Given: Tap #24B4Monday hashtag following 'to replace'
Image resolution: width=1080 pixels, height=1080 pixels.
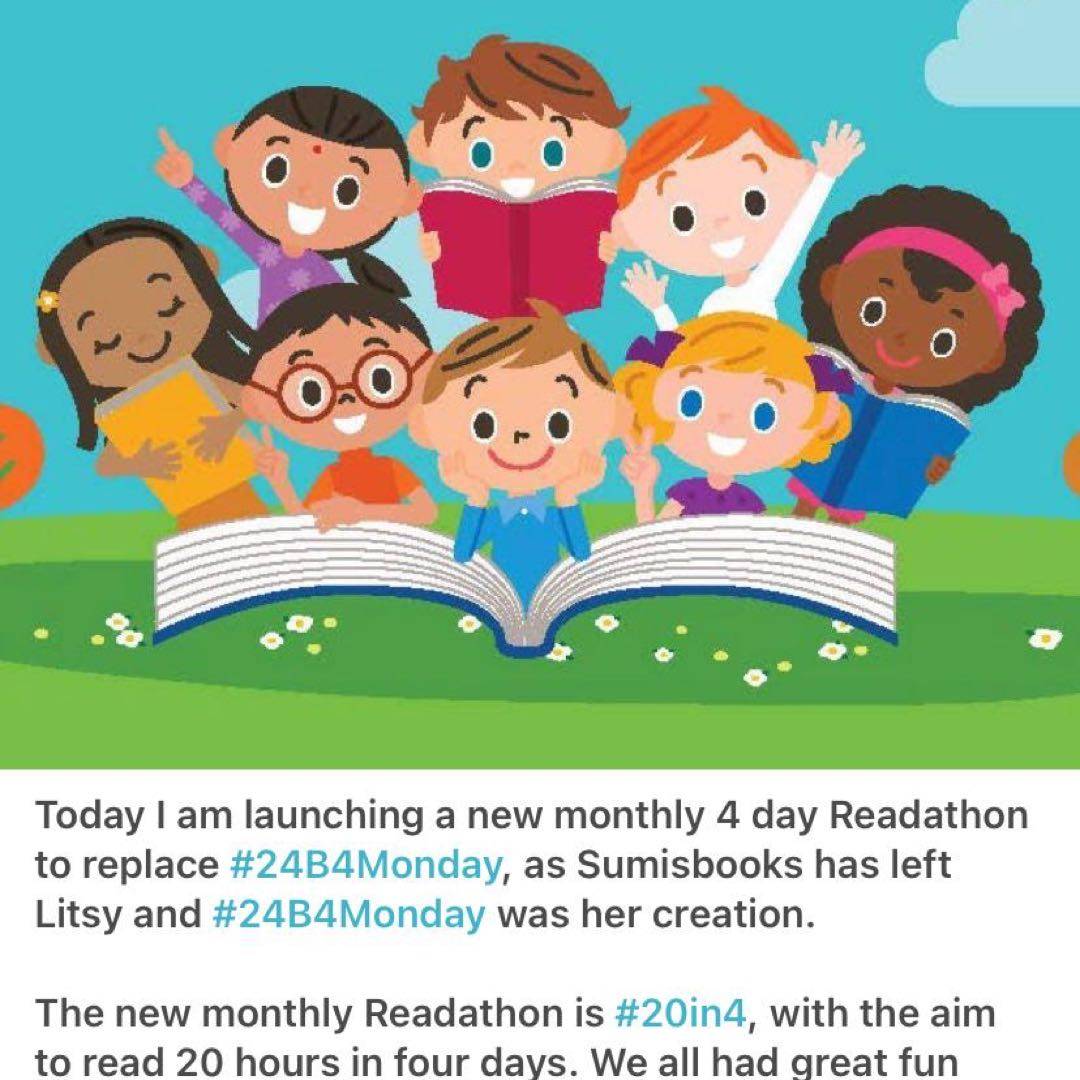Looking at the screenshot, I should (364, 865).
